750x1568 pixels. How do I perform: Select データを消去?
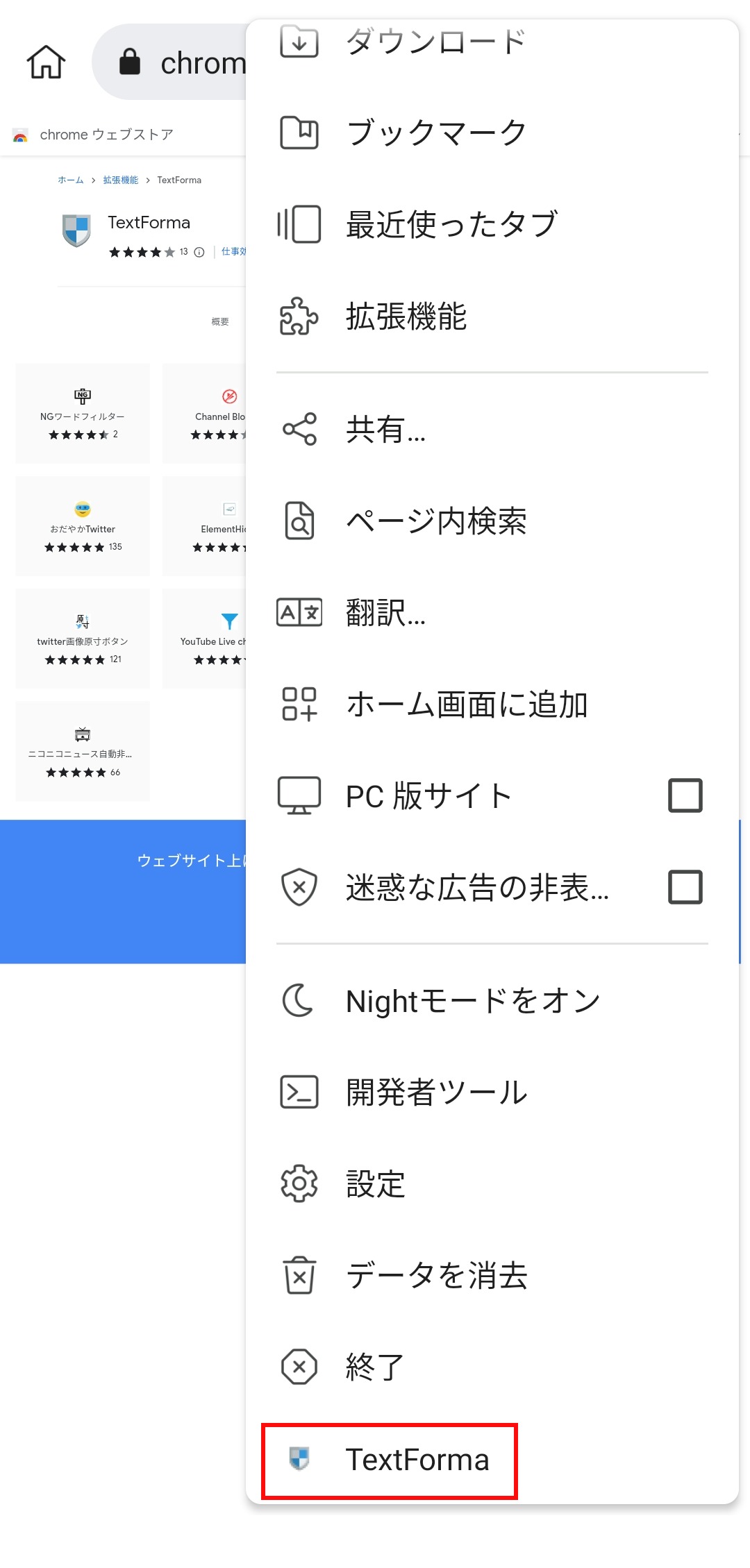436,1276
